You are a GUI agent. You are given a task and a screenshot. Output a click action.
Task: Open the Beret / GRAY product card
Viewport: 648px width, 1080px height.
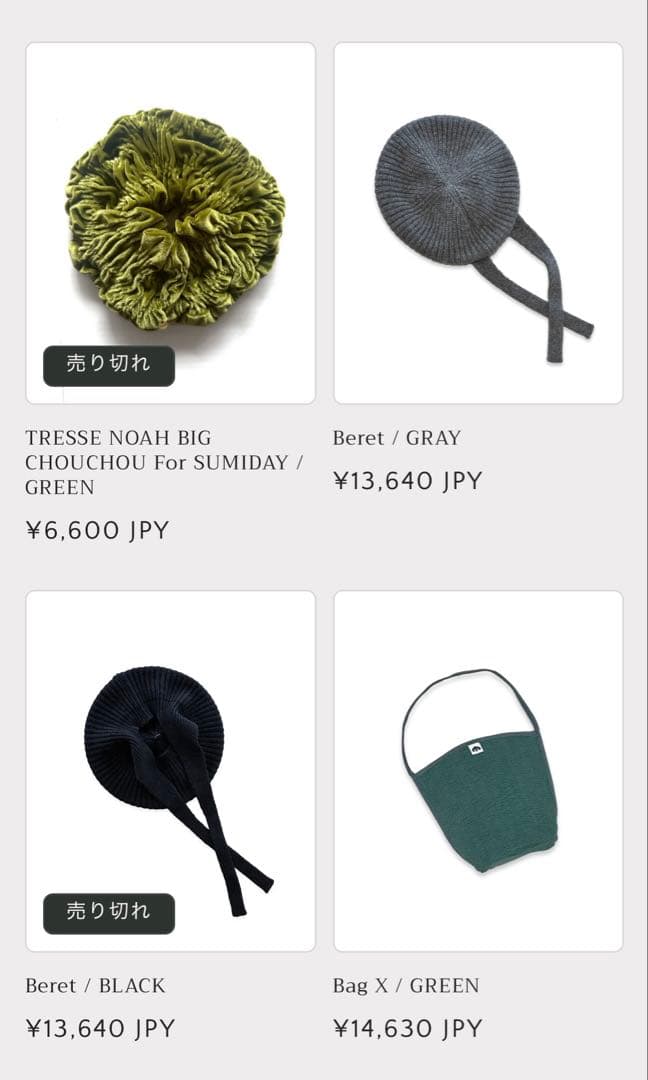[x=478, y=222]
